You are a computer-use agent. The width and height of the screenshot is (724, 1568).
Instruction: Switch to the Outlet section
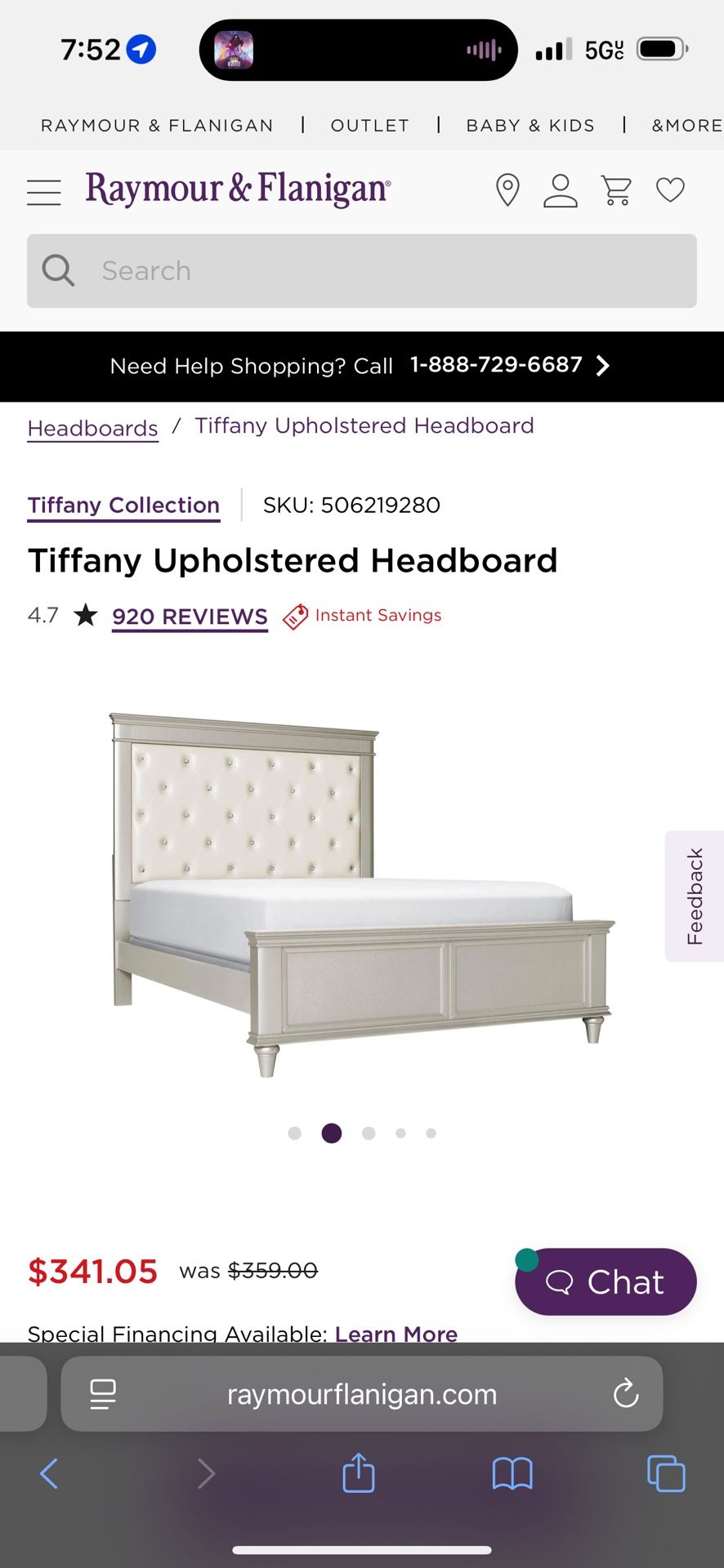369,125
